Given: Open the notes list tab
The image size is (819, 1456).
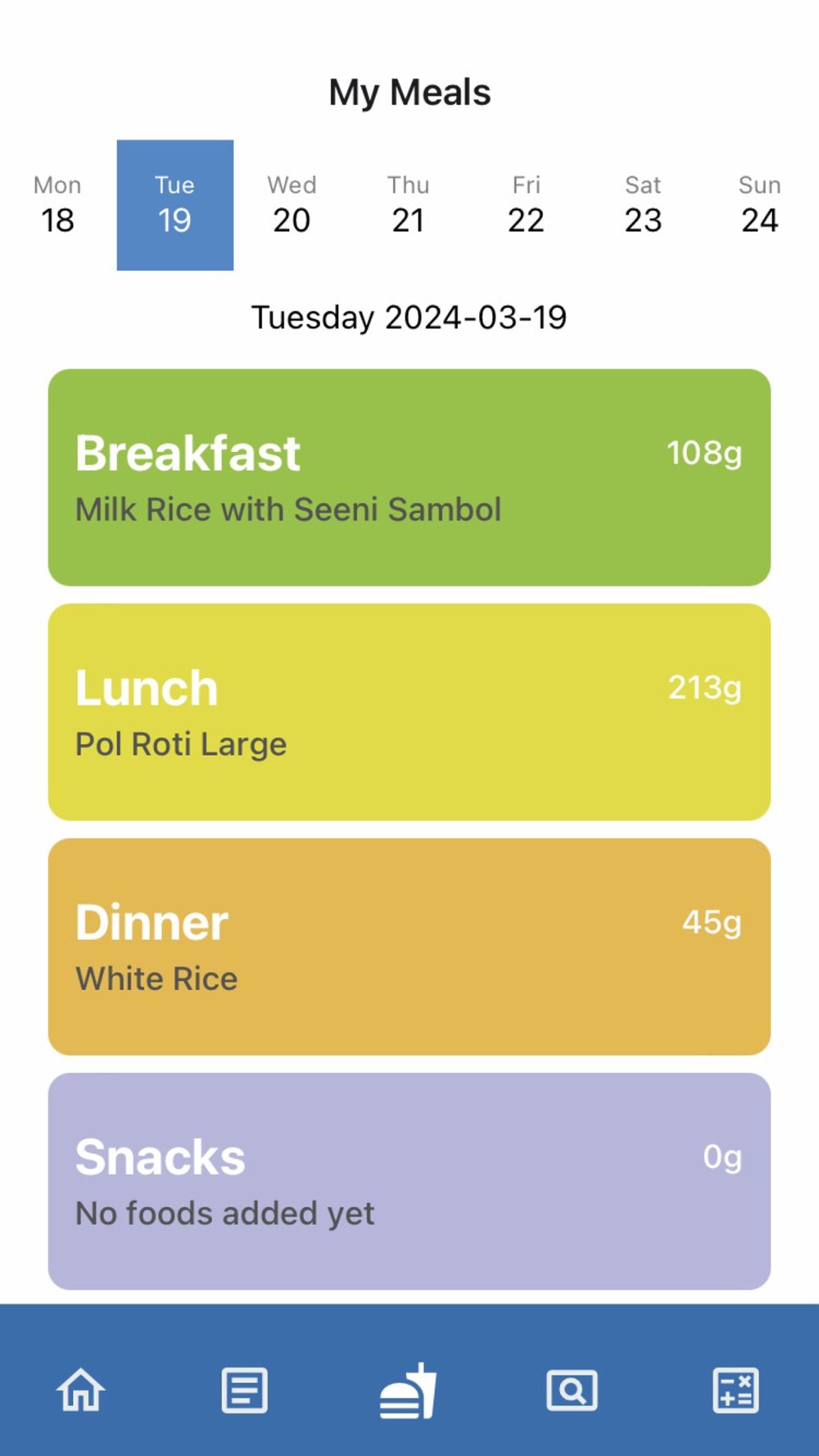Looking at the screenshot, I should pos(245,1390).
